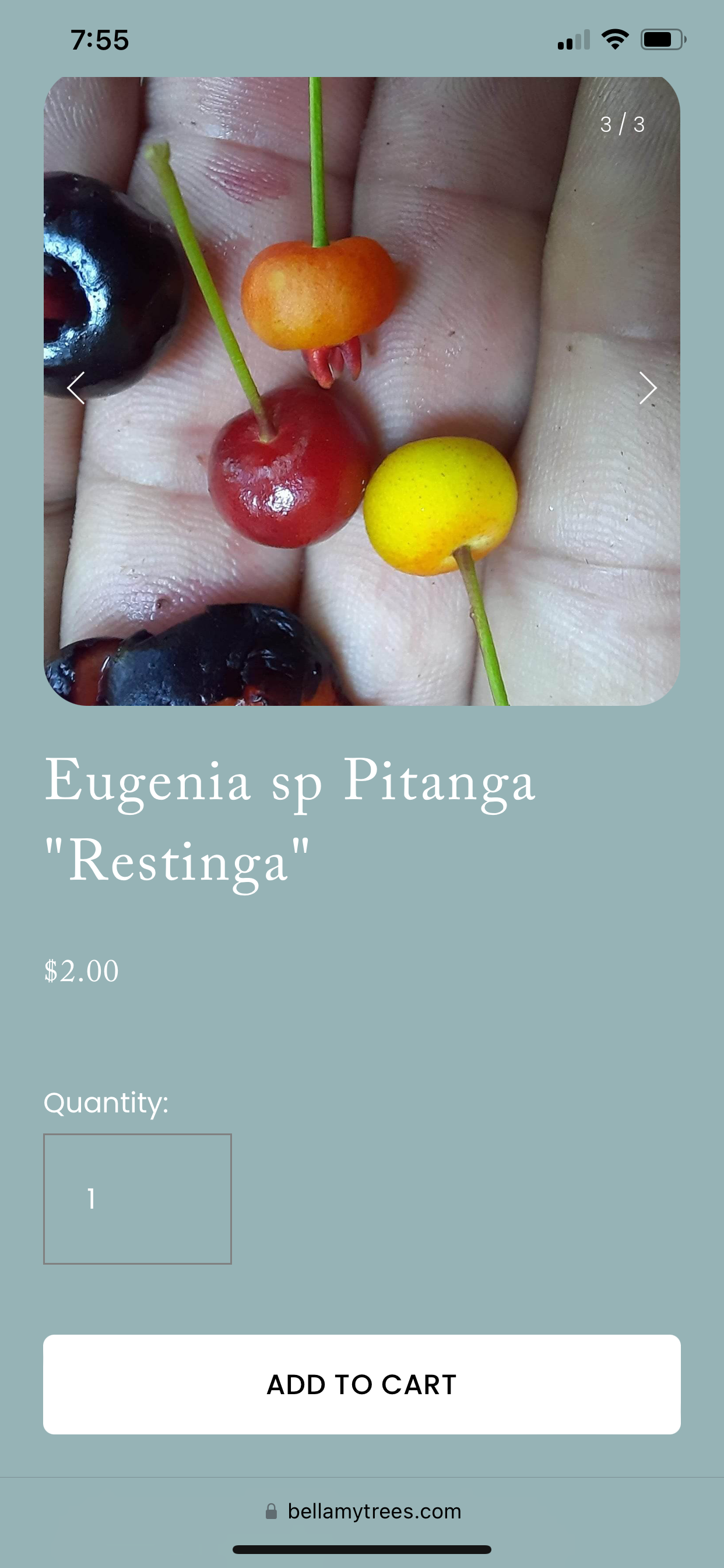This screenshot has height=1568, width=724.
Task: Advance to the next product photo
Action: (647, 388)
